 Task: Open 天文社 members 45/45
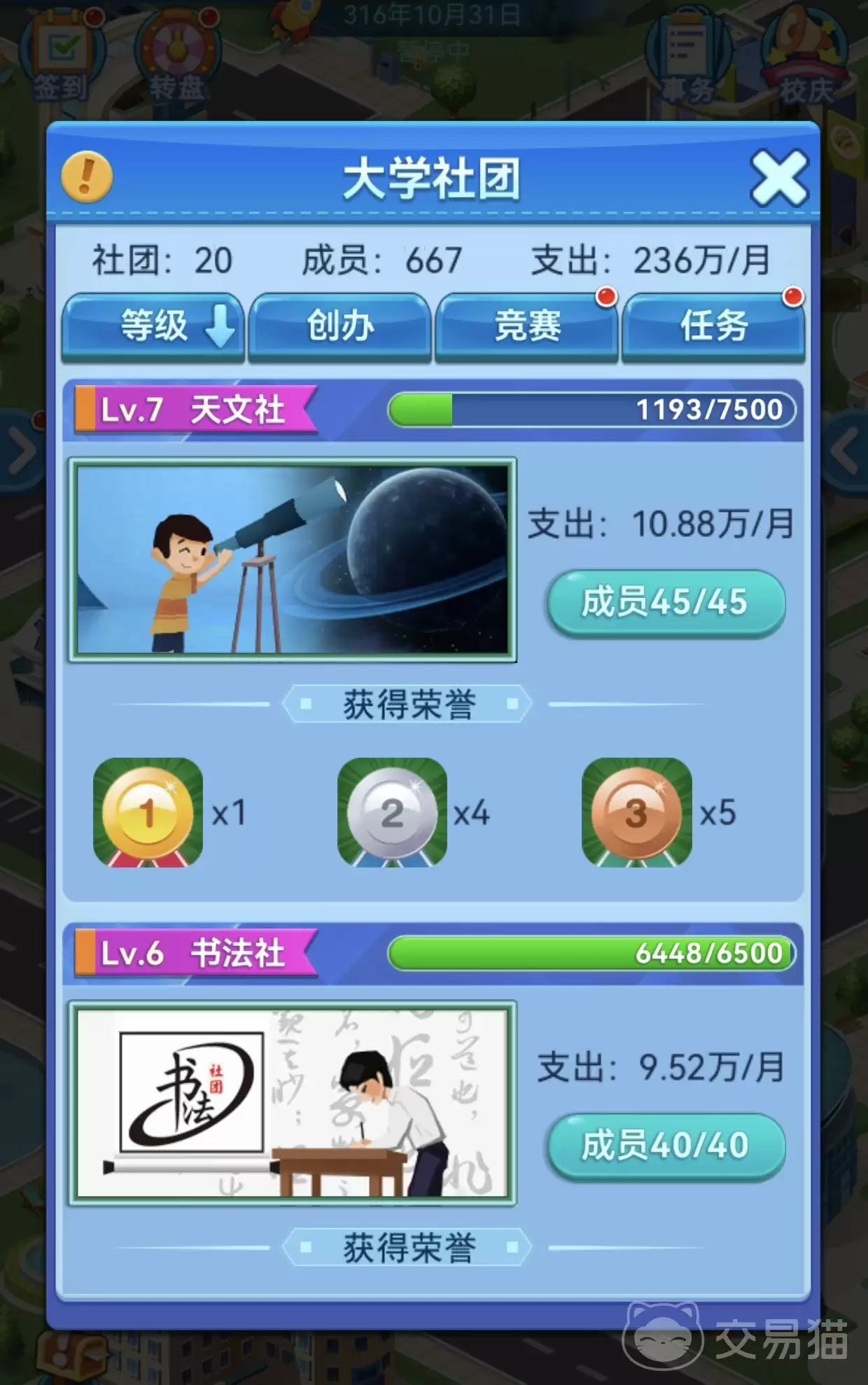(665, 603)
